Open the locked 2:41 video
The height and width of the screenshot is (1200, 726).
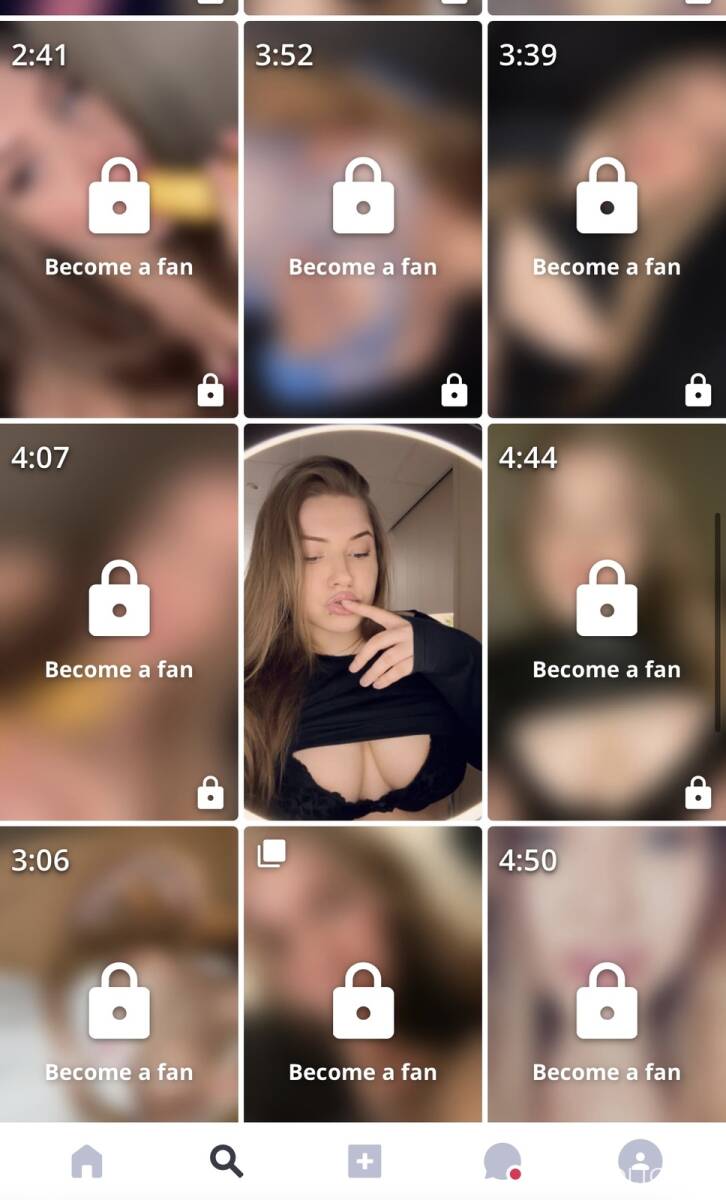[119, 218]
